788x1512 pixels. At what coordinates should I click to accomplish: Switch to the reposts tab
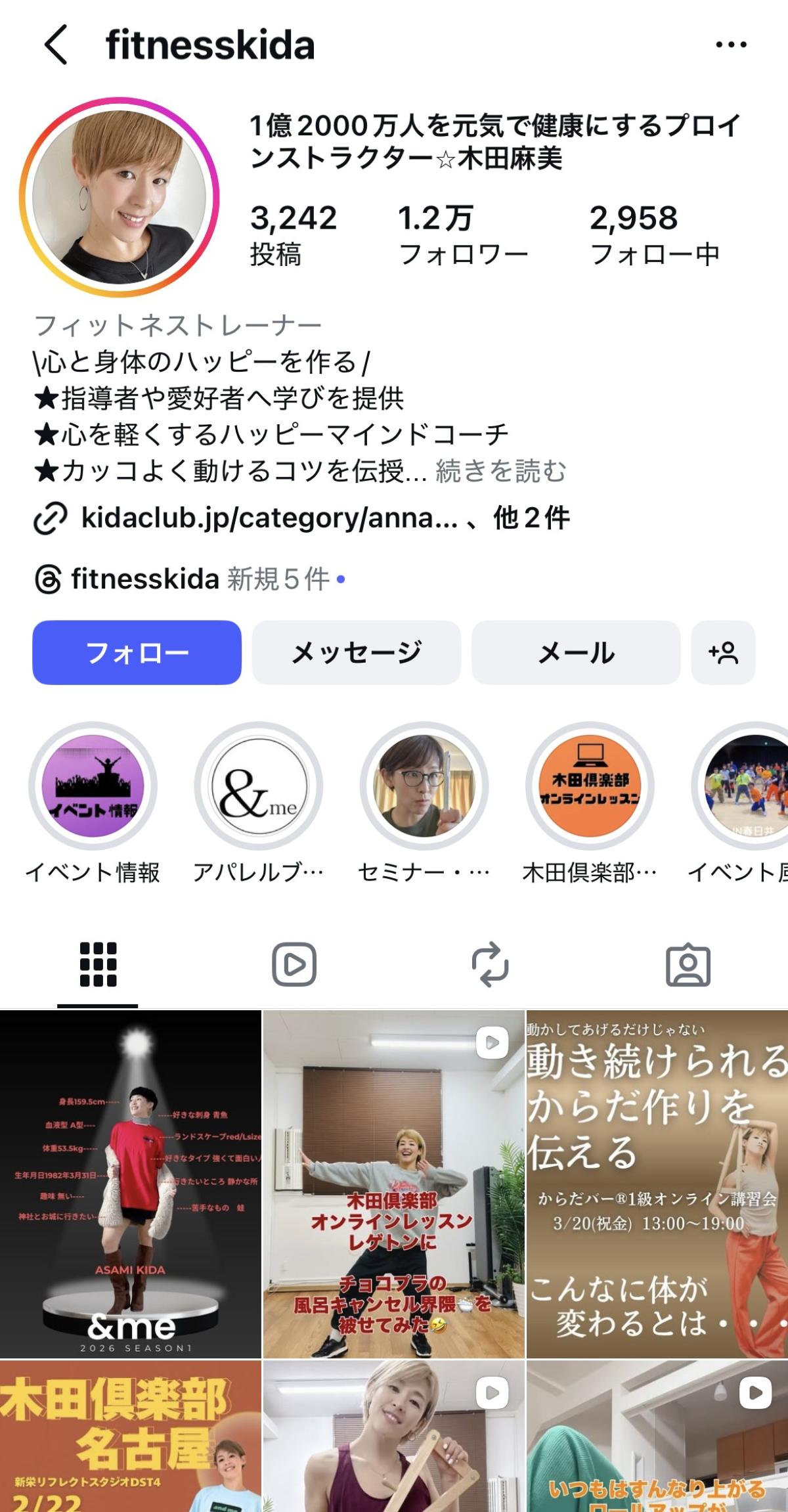click(490, 964)
